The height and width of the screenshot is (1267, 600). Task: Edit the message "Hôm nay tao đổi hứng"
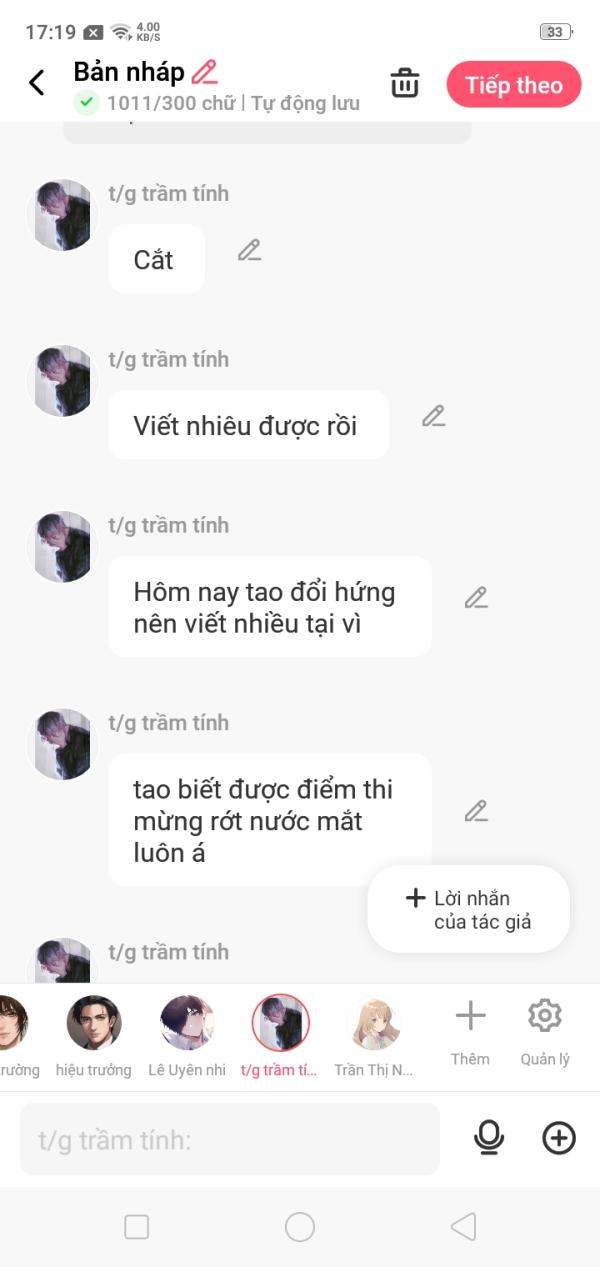point(476,598)
